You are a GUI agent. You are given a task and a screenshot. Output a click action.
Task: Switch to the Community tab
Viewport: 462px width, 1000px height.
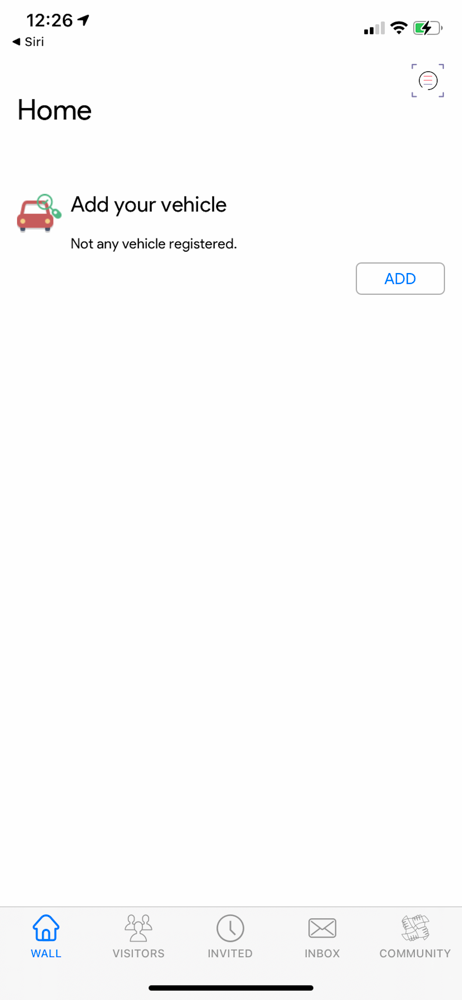[x=415, y=936]
